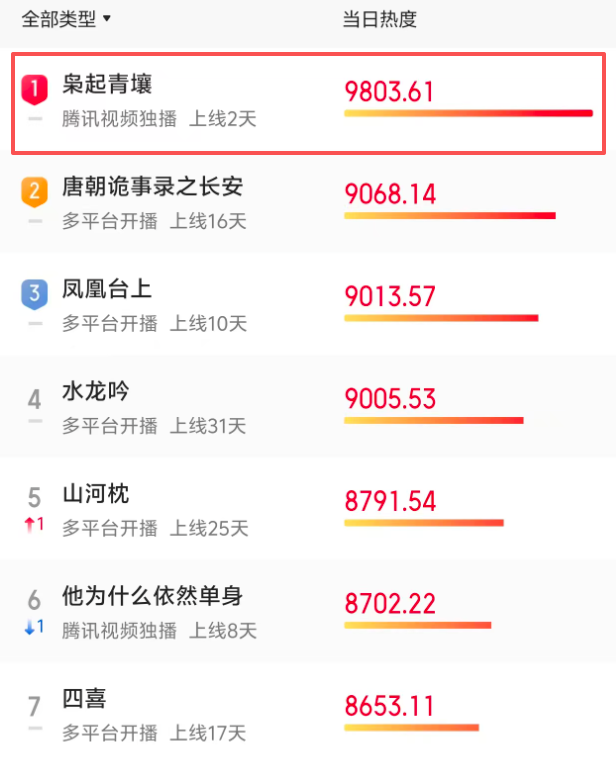
Task: Tap the 他为什么依然单身 entry
Action: point(152,598)
